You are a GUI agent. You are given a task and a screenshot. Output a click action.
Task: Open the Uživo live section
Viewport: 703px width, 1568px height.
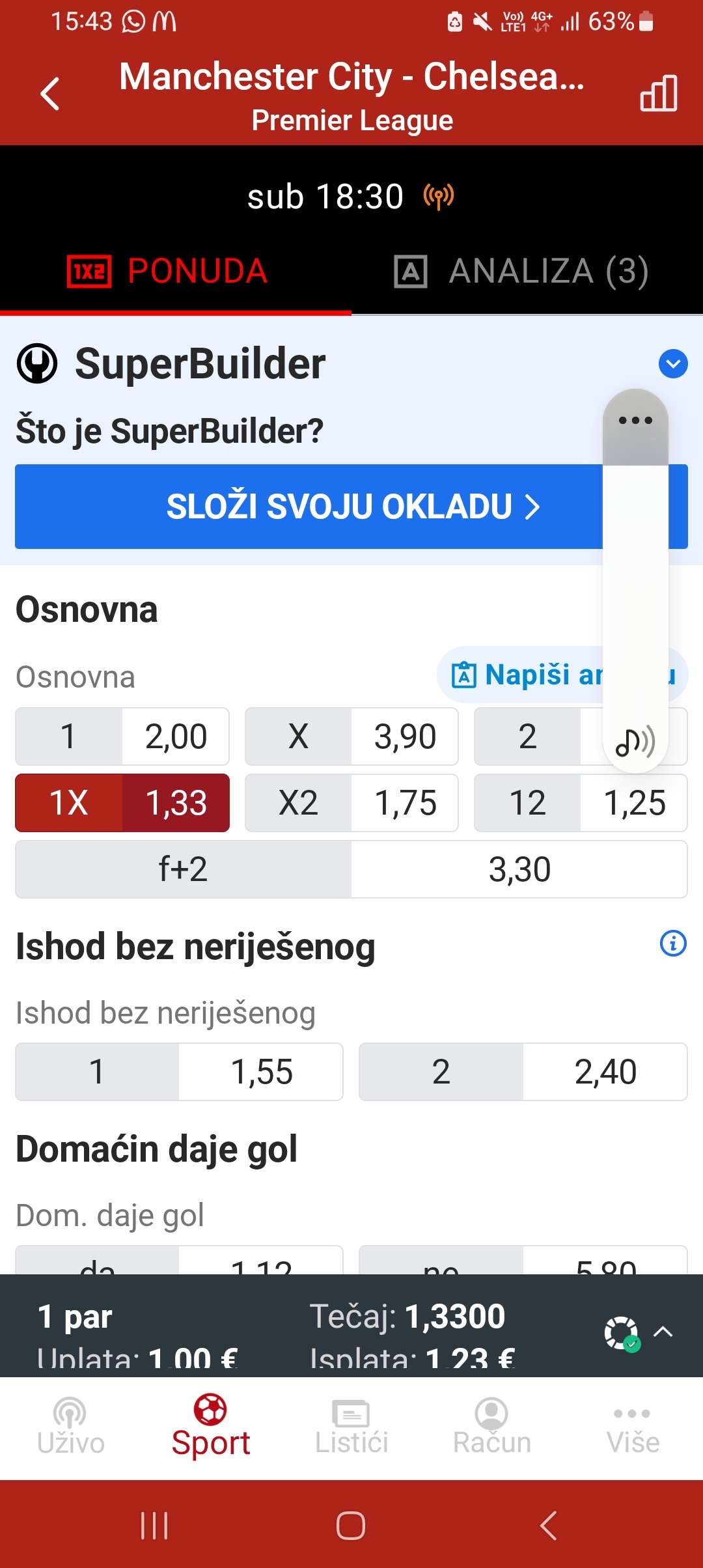pos(70,1426)
